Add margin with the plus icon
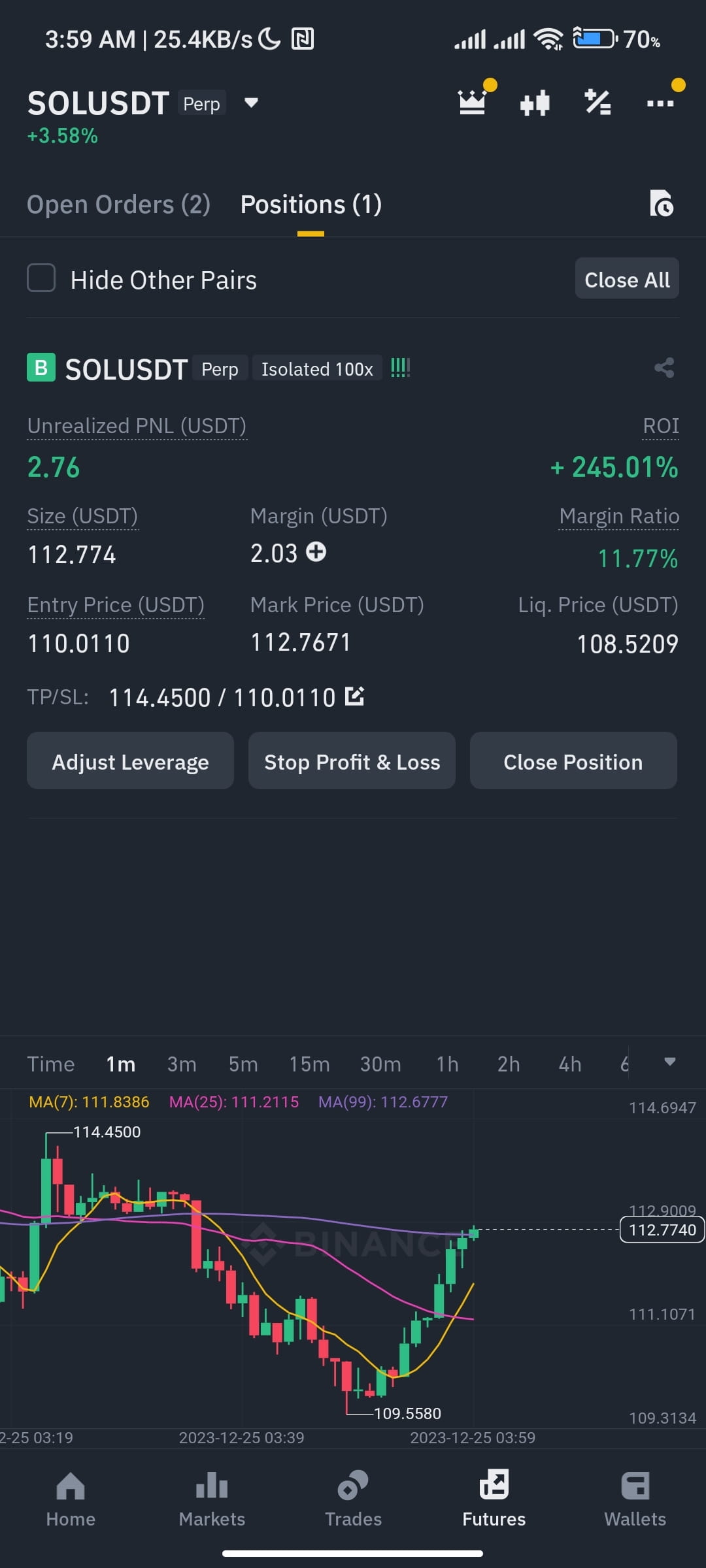Image resolution: width=706 pixels, height=1568 pixels. coord(316,552)
